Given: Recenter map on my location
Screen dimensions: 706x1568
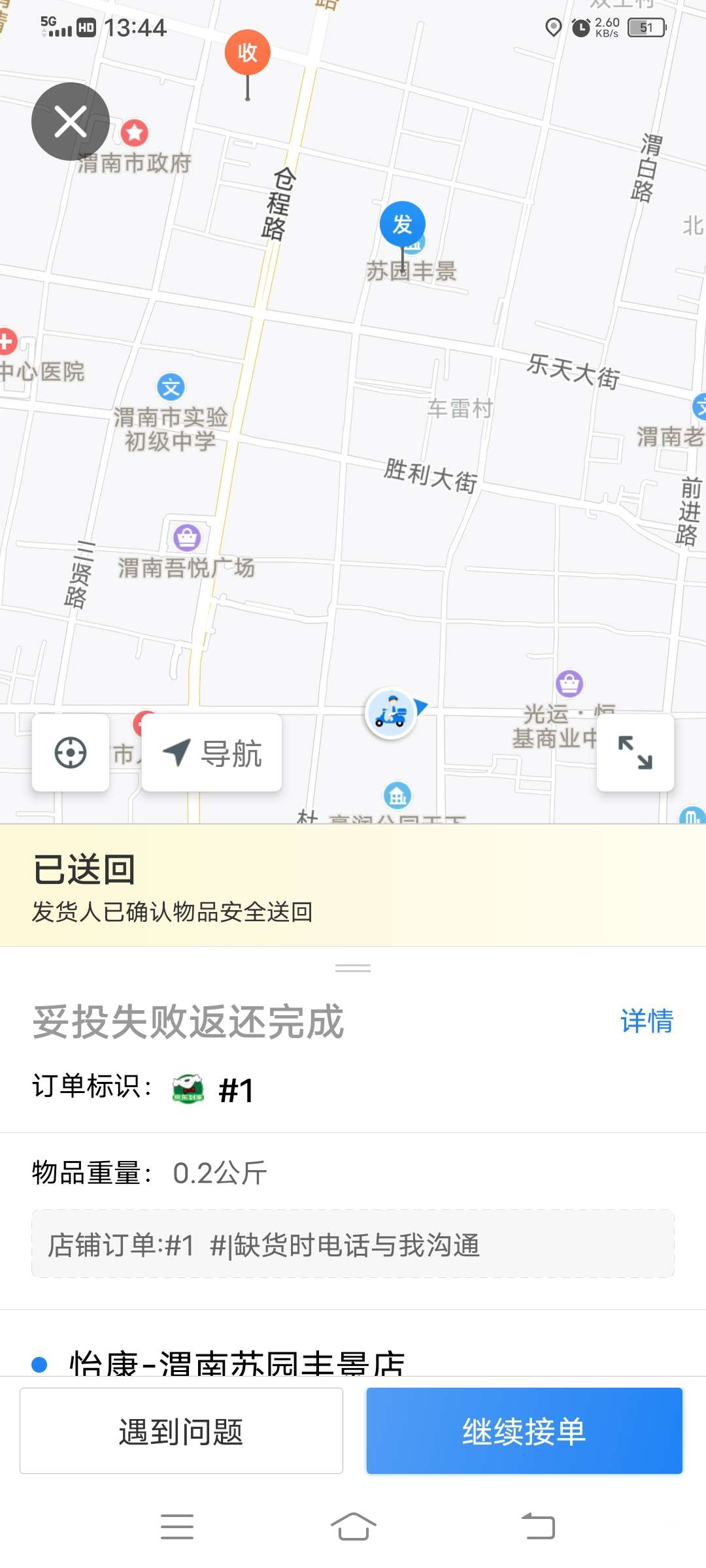Looking at the screenshot, I should click(71, 753).
